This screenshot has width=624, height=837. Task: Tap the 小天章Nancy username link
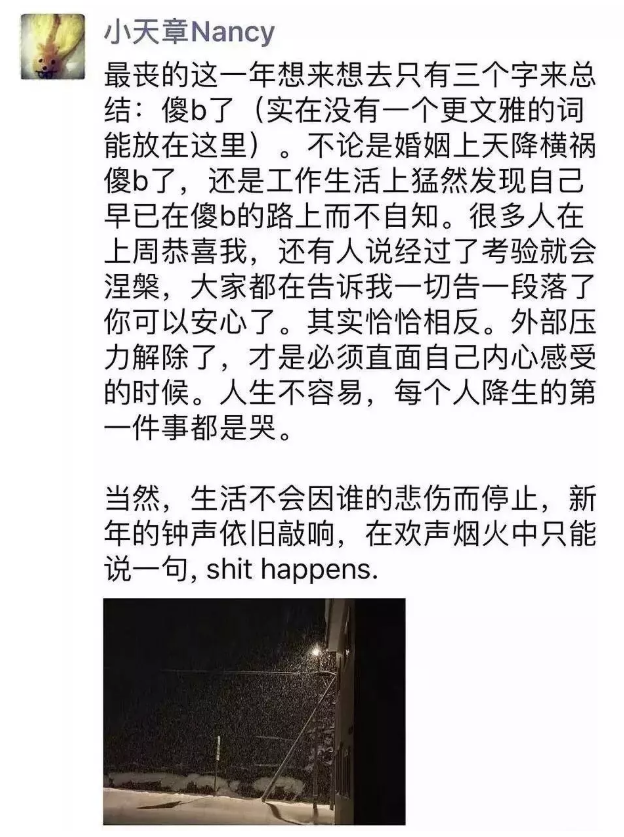(189, 32)
